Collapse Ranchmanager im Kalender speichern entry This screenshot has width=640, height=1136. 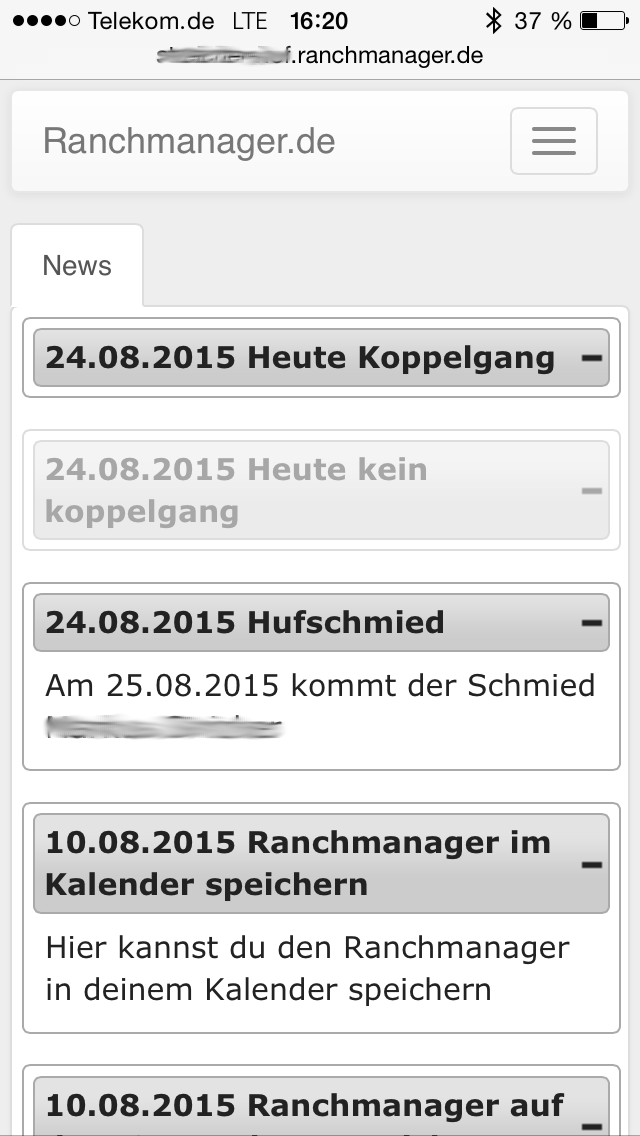pyautogui.click(x=592, y=864)
